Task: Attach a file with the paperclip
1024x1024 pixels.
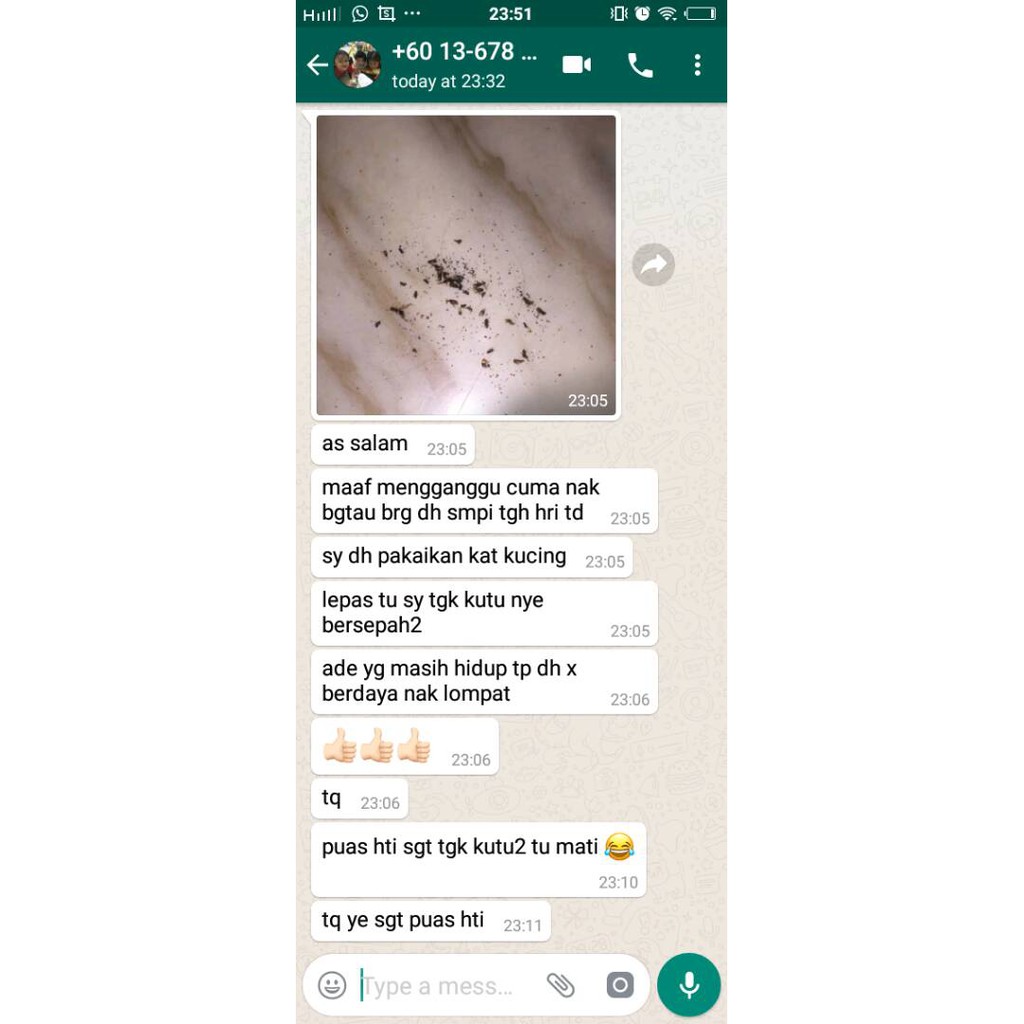Action: pos(560,985)
